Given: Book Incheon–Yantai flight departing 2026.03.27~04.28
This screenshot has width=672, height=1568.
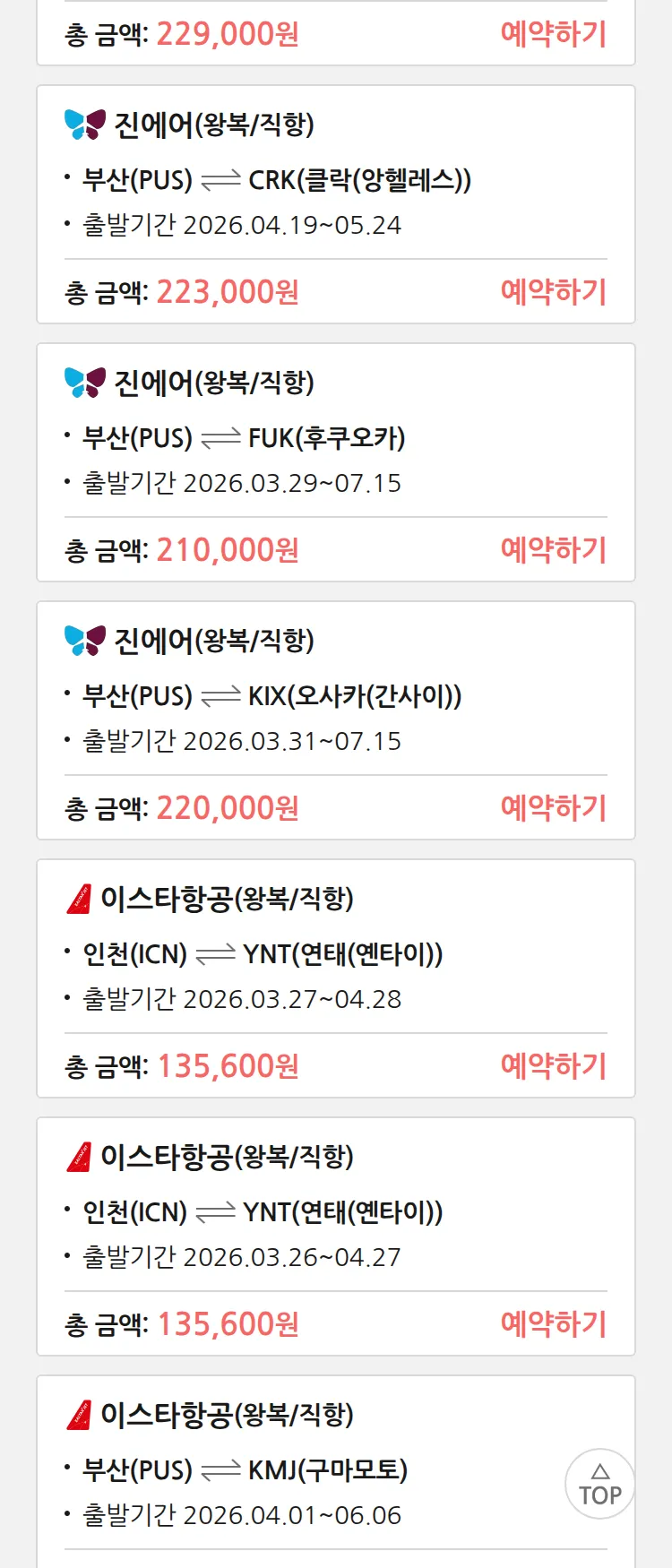Looking at the screenshot, I should pos(553,1066).
